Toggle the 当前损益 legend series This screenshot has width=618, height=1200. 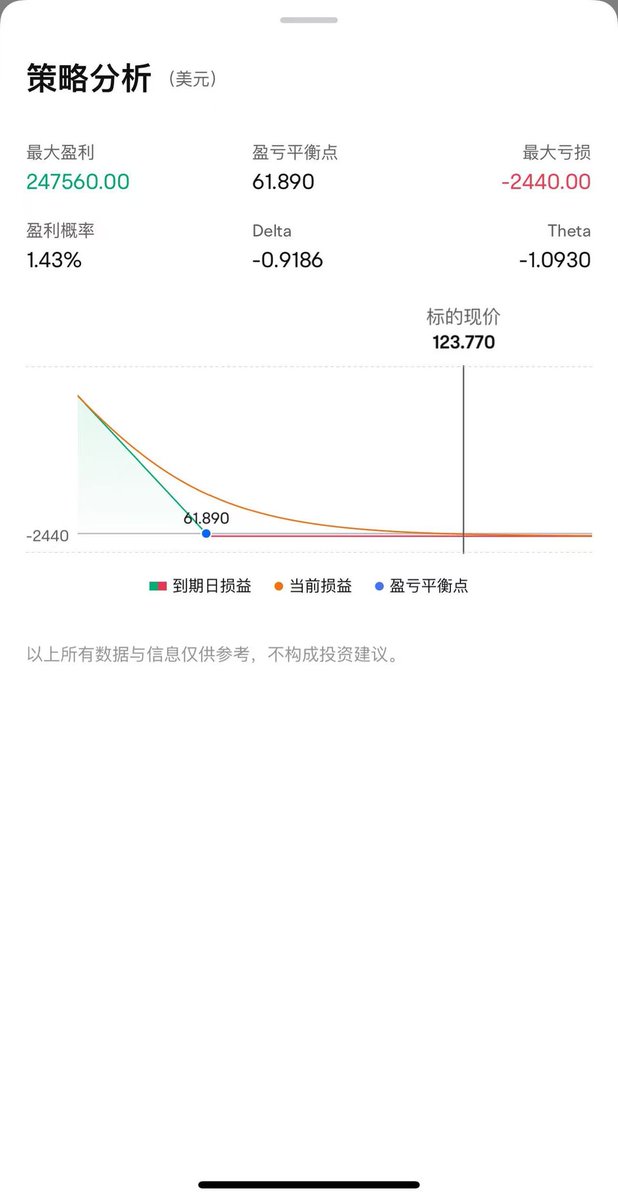point(313,586)
